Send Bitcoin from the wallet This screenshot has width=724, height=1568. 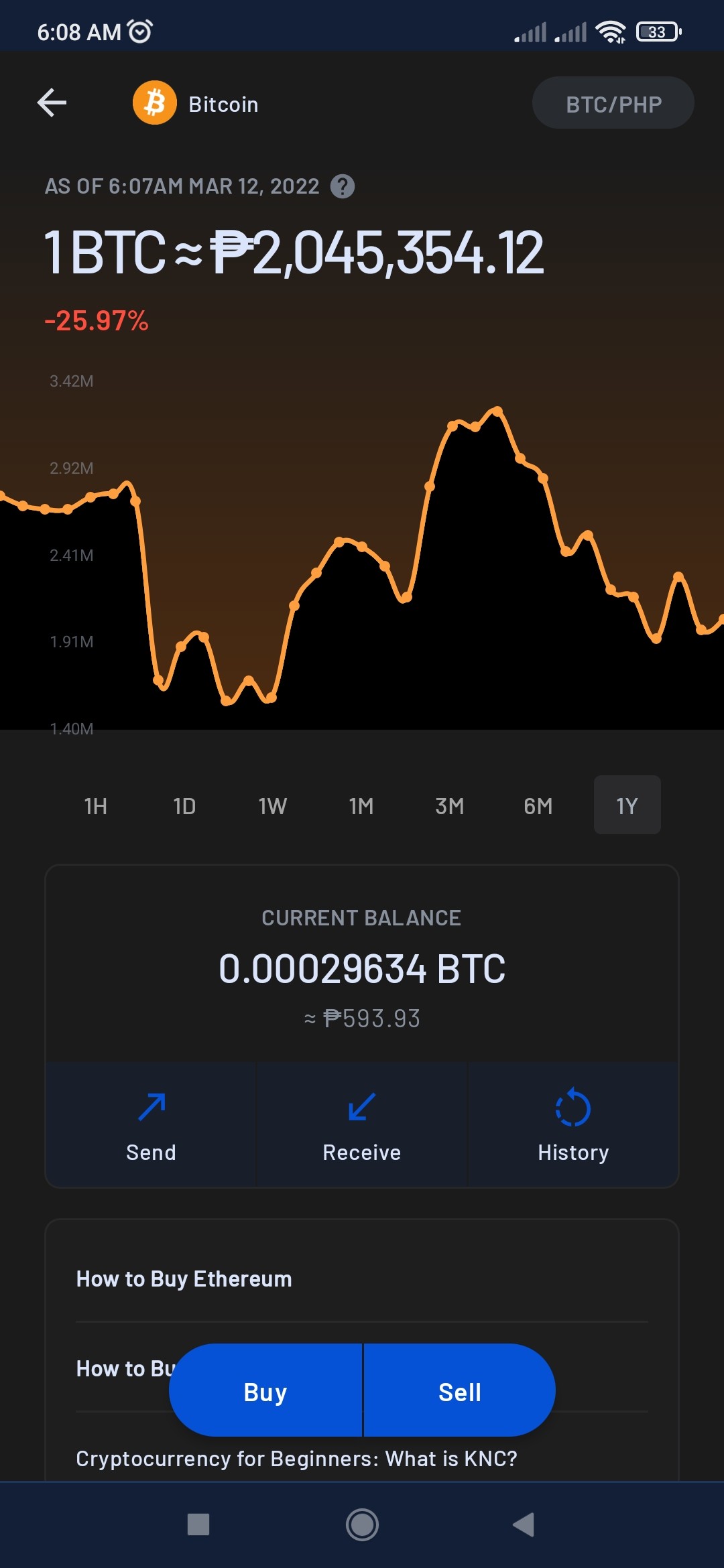[x=152, y=1124]
